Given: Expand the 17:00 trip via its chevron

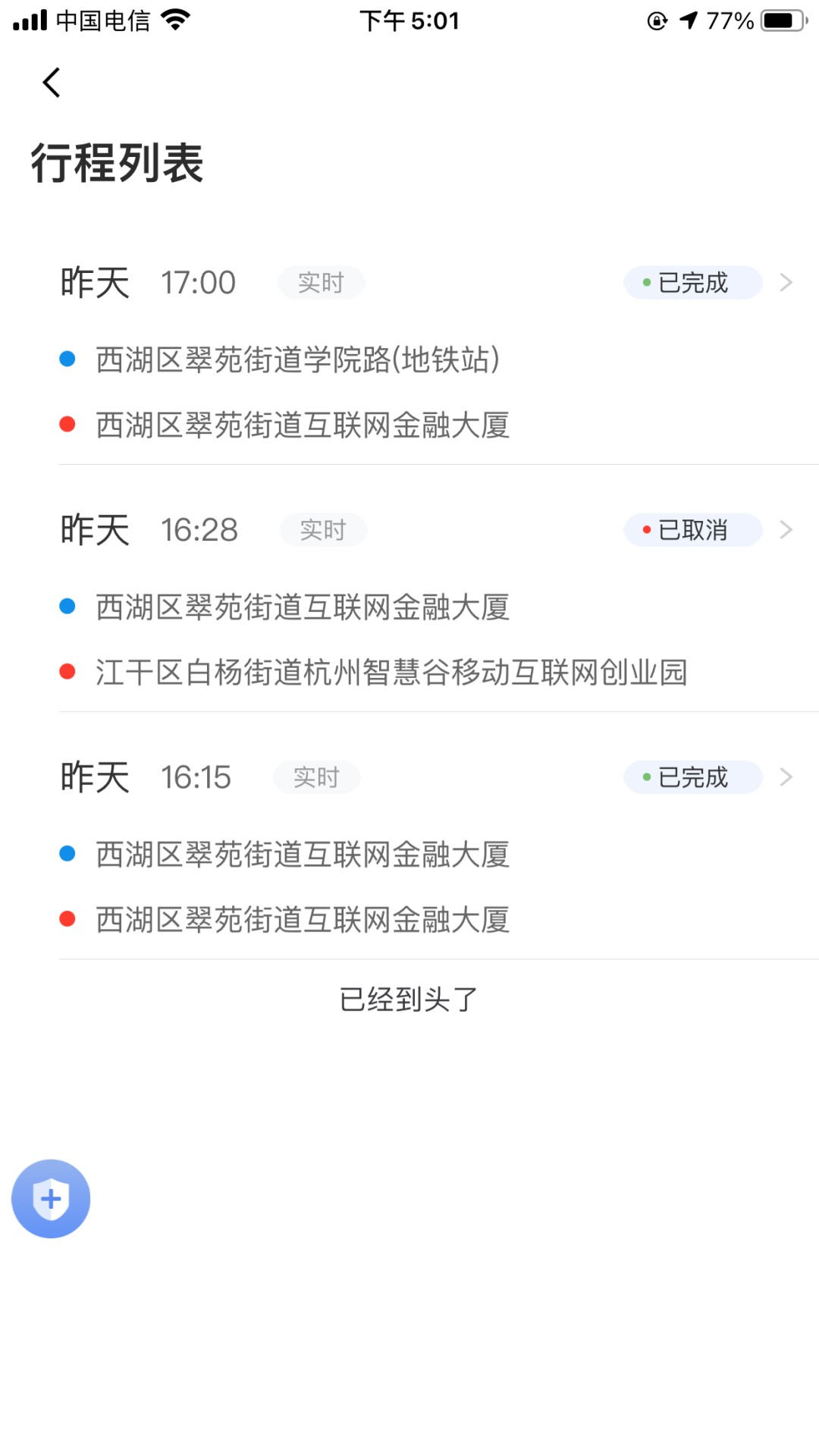Looking at the screenshot, I should 786,282.
